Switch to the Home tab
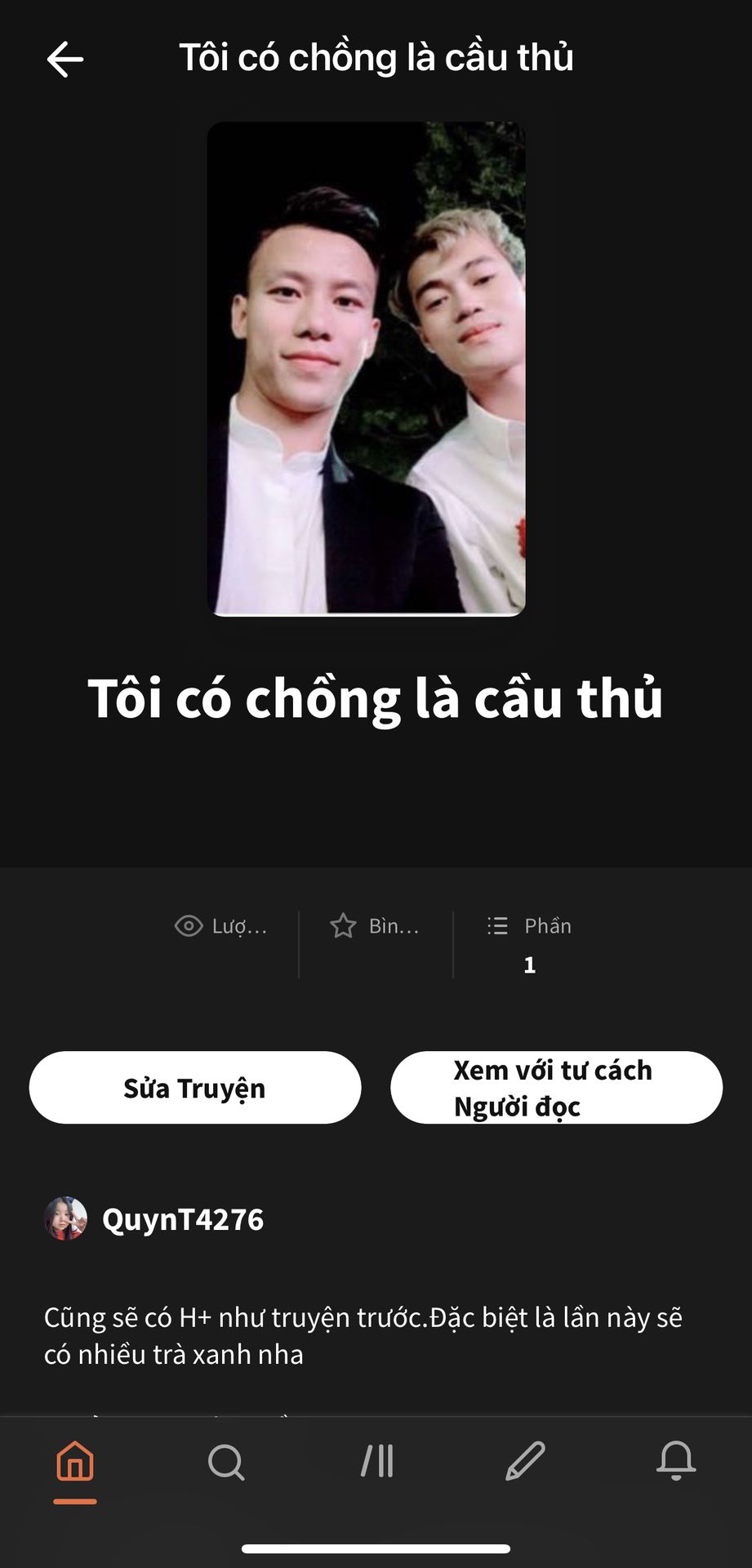The height and width of the screenshot is (1568, 752). pos(75,1462)
